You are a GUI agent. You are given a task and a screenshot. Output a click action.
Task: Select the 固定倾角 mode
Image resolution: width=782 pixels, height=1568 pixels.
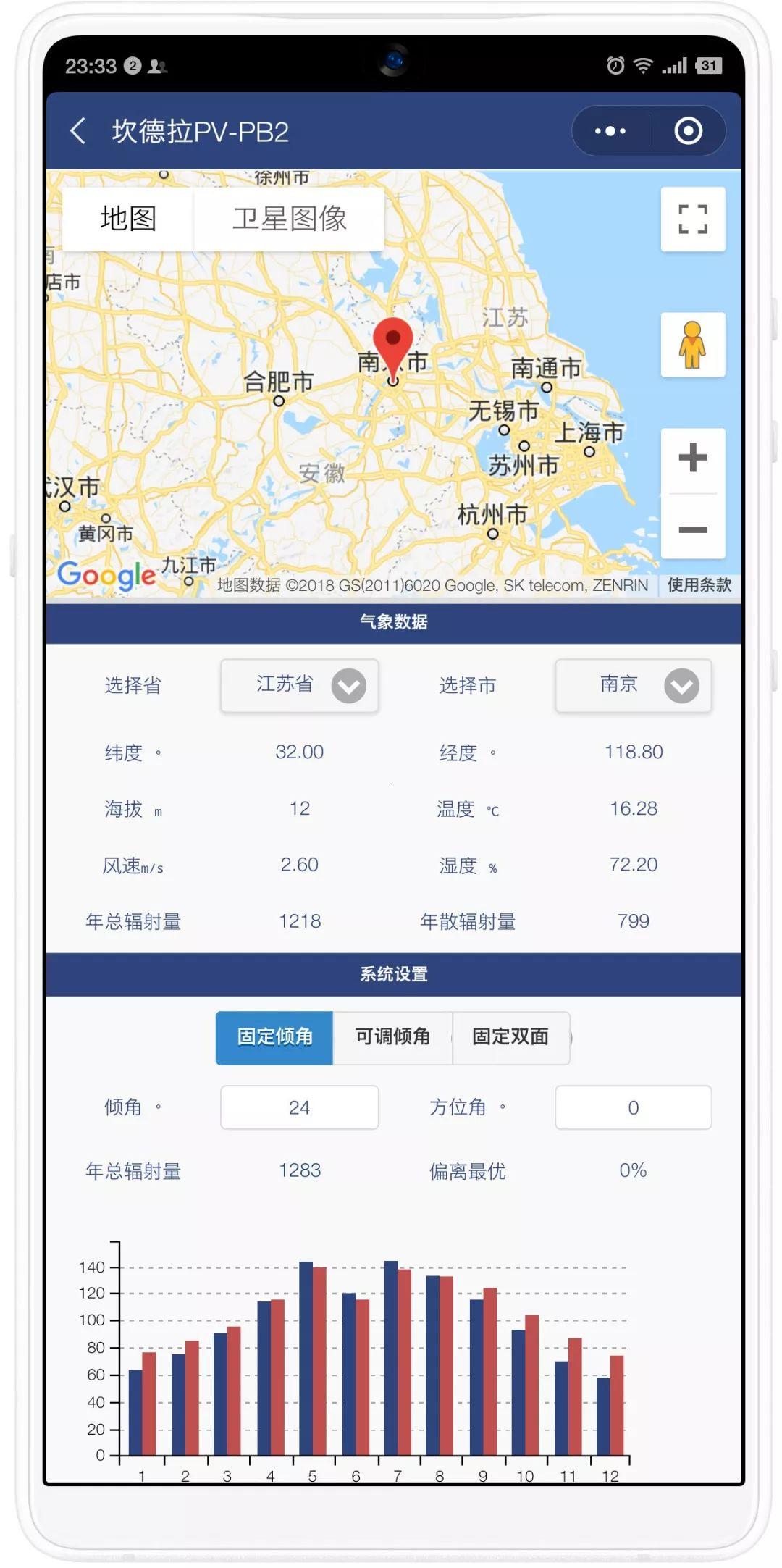click(x=274, y=1037)
